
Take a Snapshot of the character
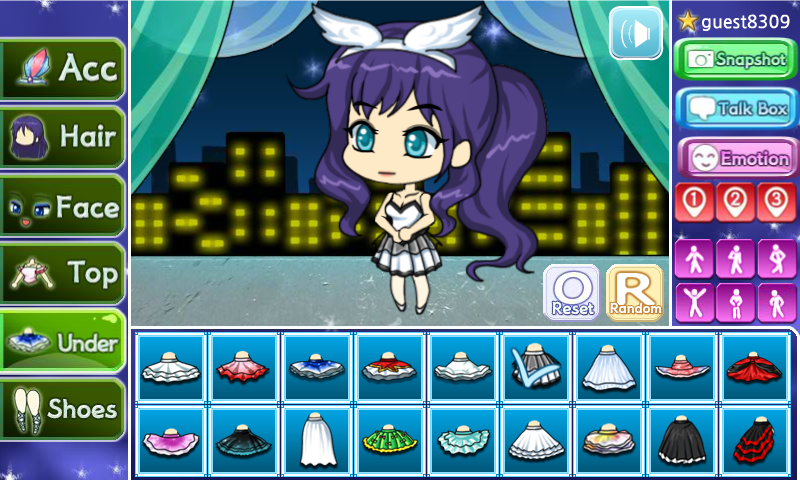tap(735, 60)
